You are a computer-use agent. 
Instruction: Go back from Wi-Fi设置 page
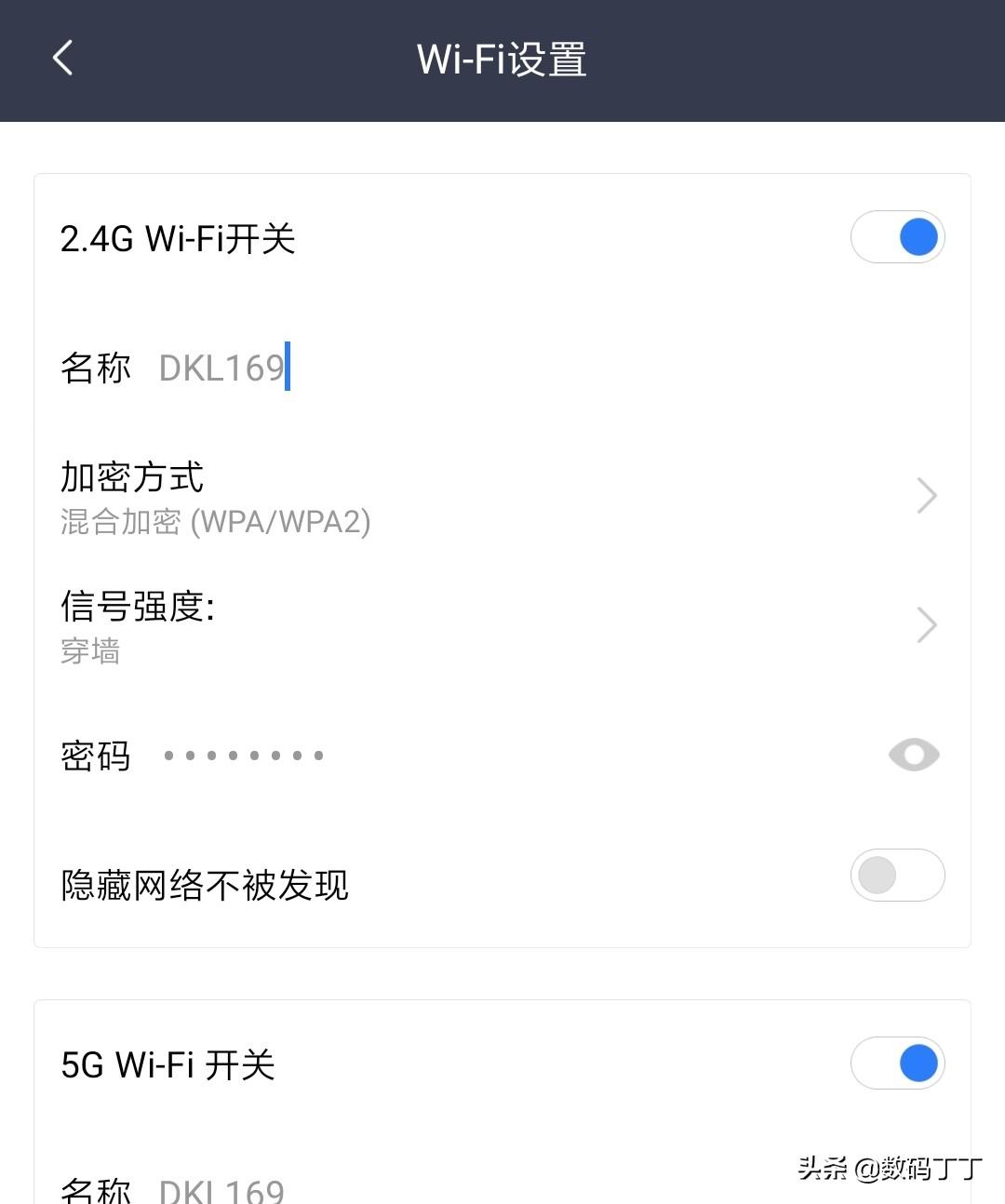pos(62,59)
